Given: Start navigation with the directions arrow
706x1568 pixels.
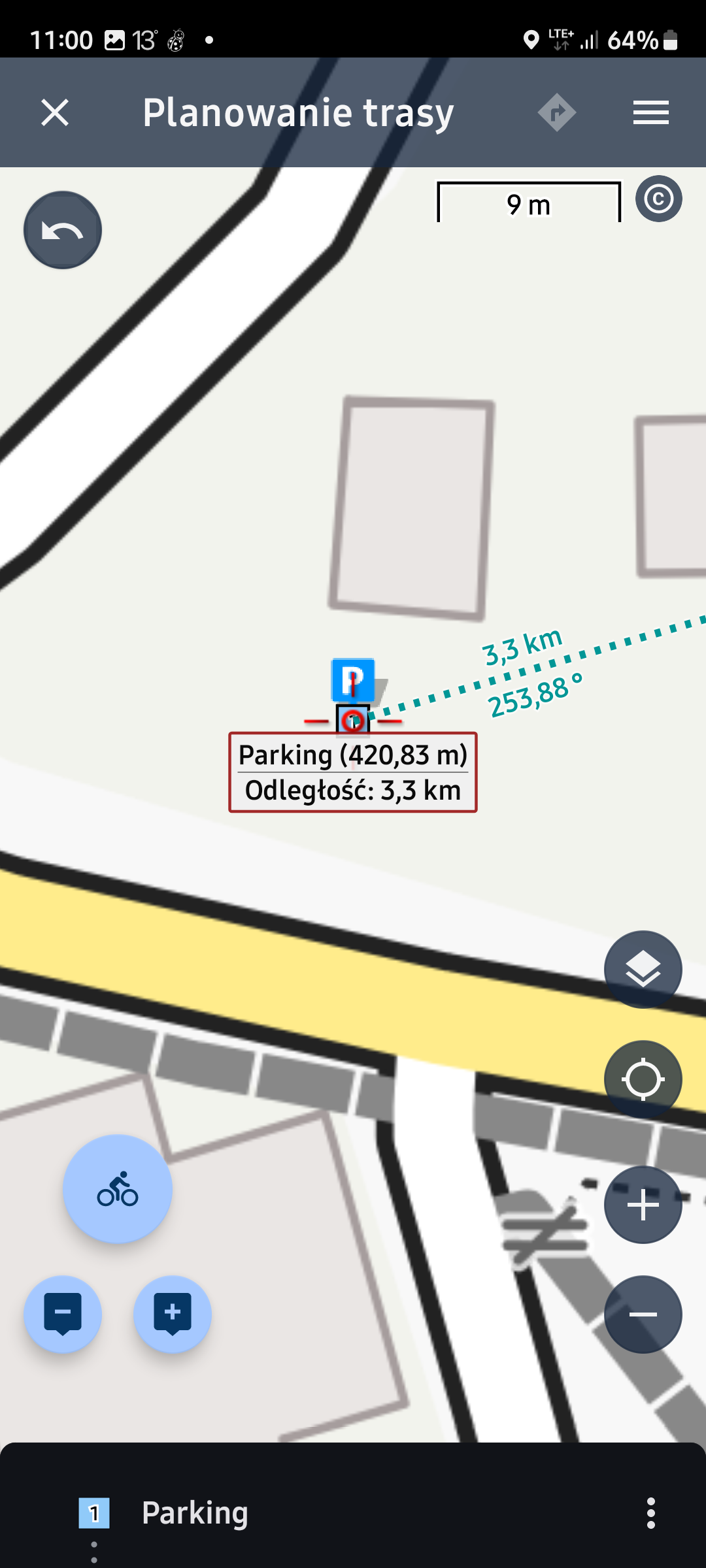Looking at the screenshot, I should tap(556, 112).
